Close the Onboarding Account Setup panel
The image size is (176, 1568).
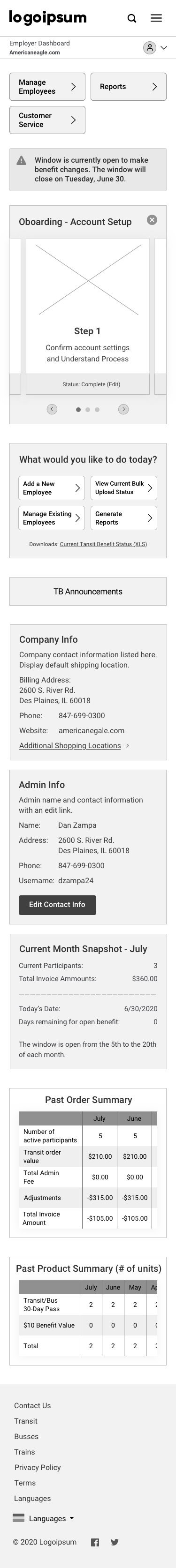click(152, 220)
